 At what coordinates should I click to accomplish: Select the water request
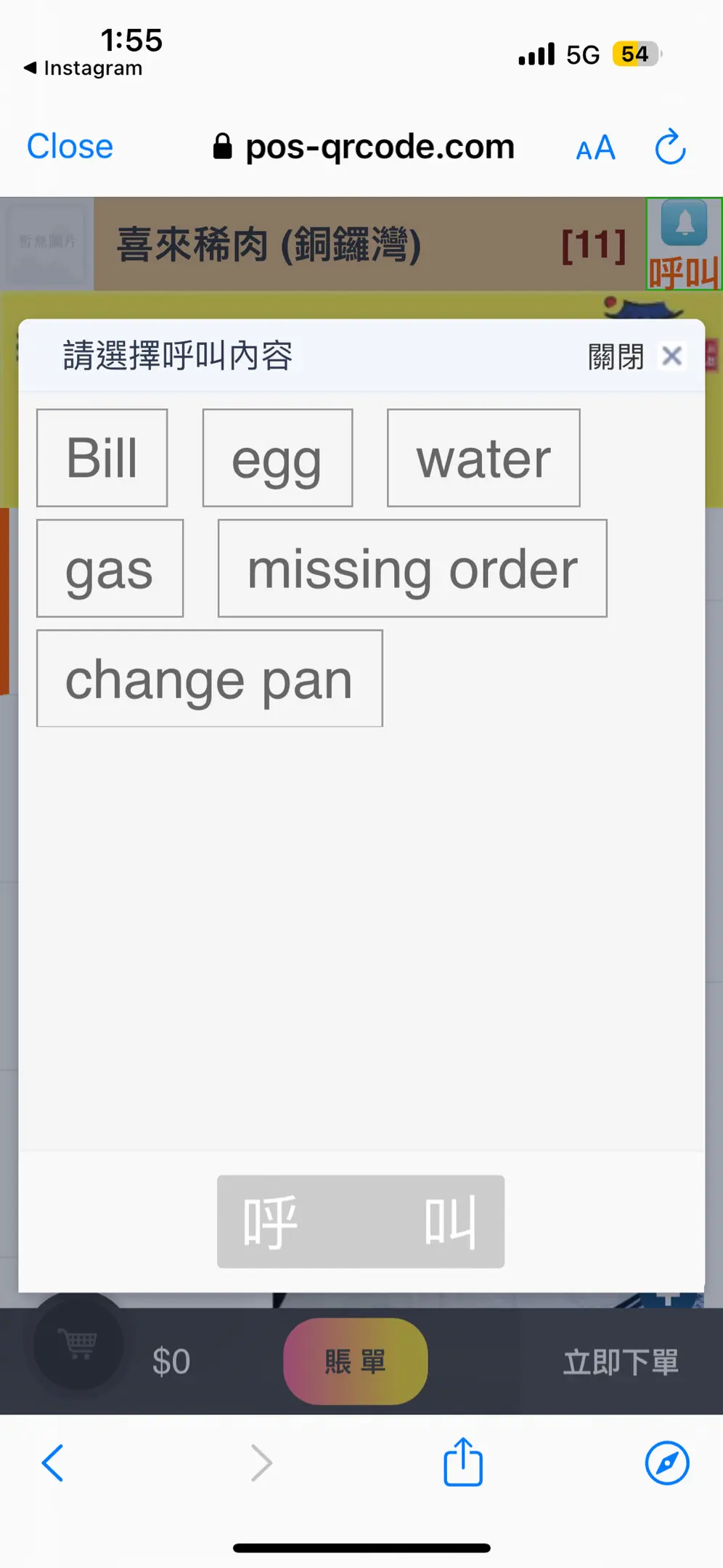pos(483,458)
